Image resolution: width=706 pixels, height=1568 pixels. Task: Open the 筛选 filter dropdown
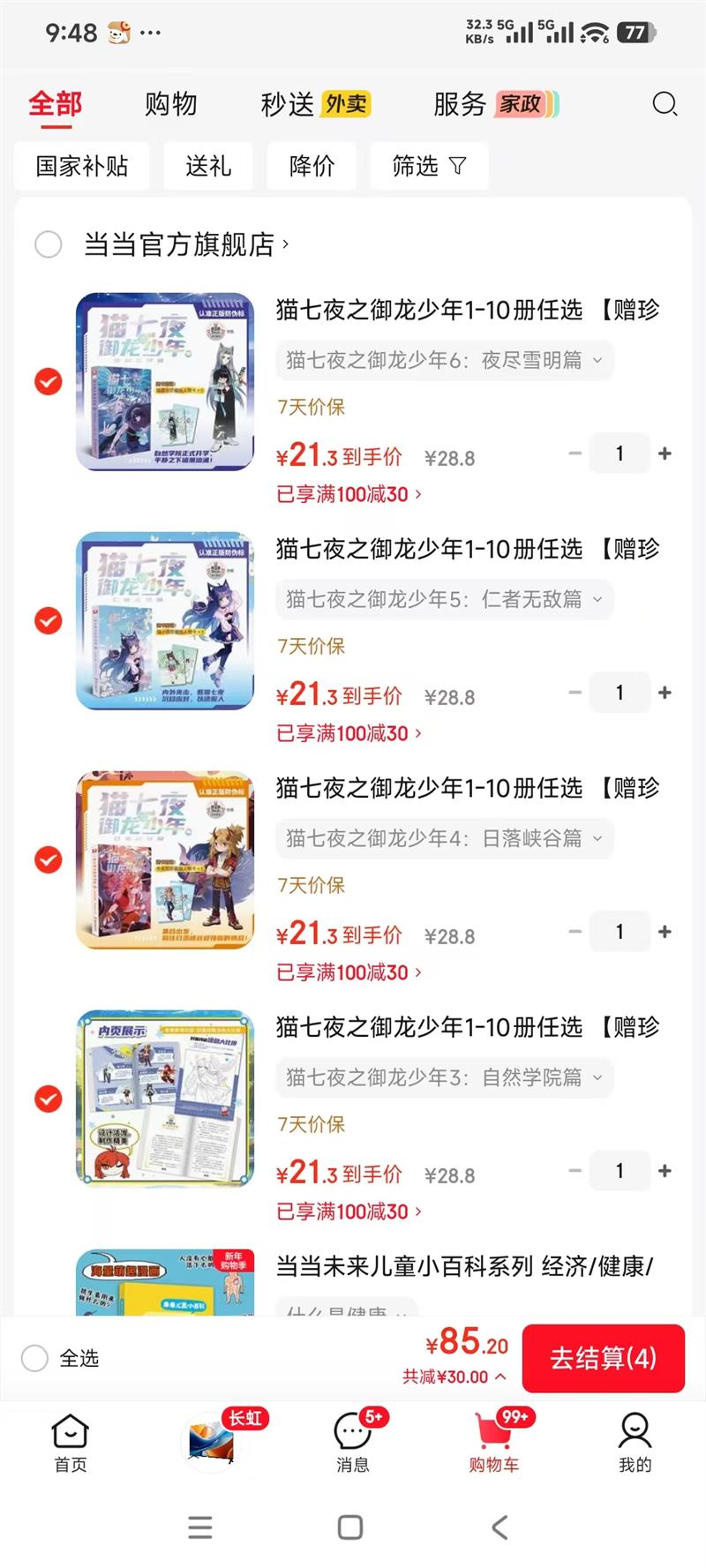point(429,166)
